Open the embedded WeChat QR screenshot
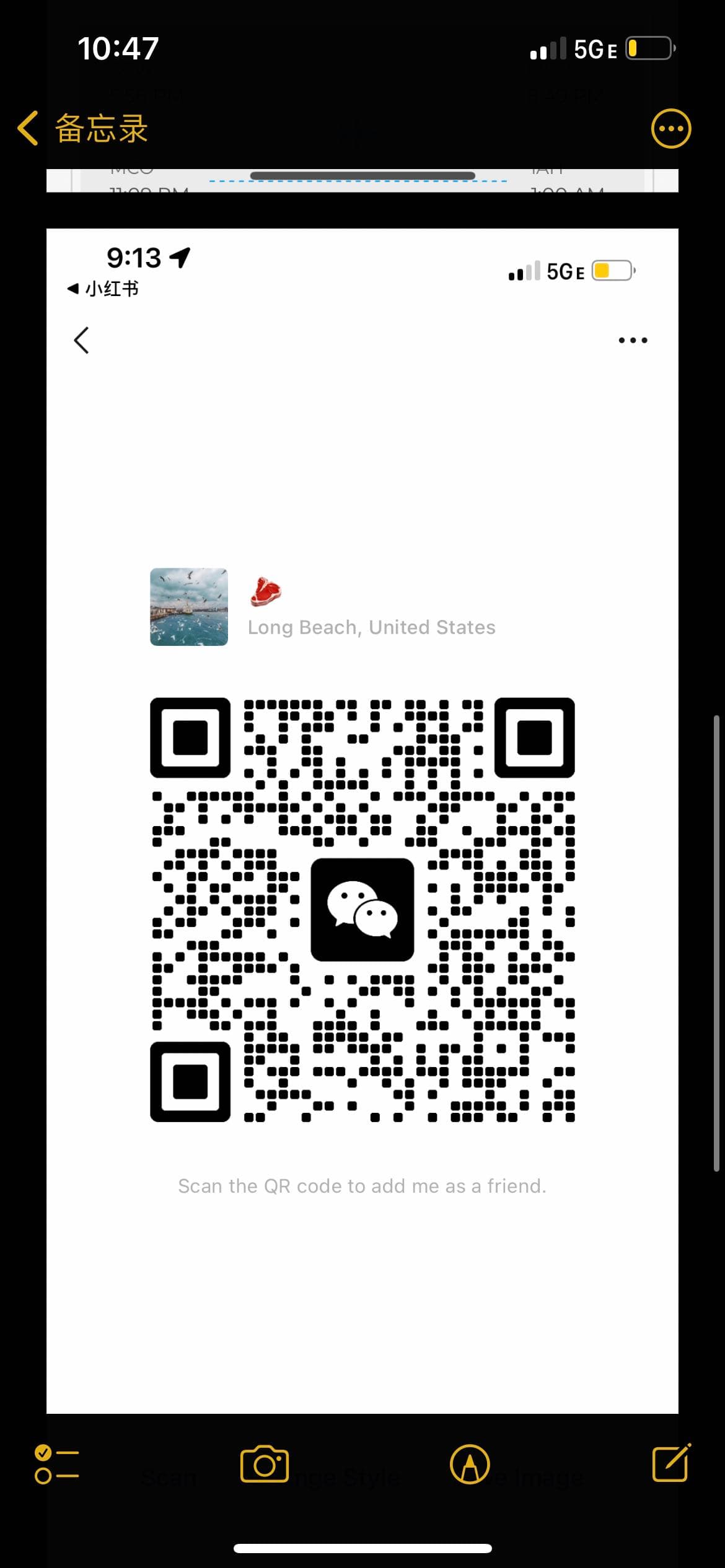This screenshot has width=725, height=1568. (x=362, y=820)
